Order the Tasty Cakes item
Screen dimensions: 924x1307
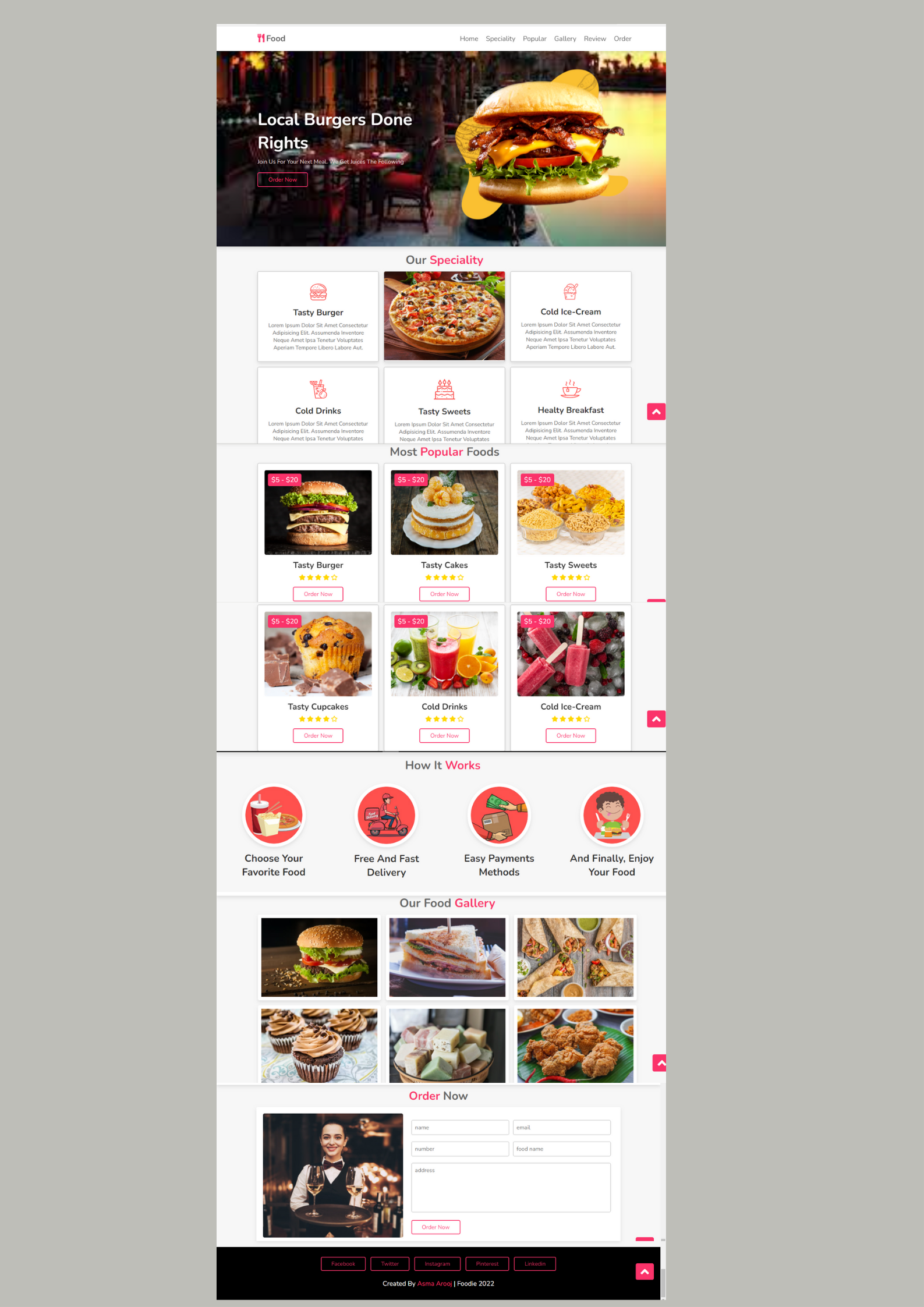coord(444,594)
